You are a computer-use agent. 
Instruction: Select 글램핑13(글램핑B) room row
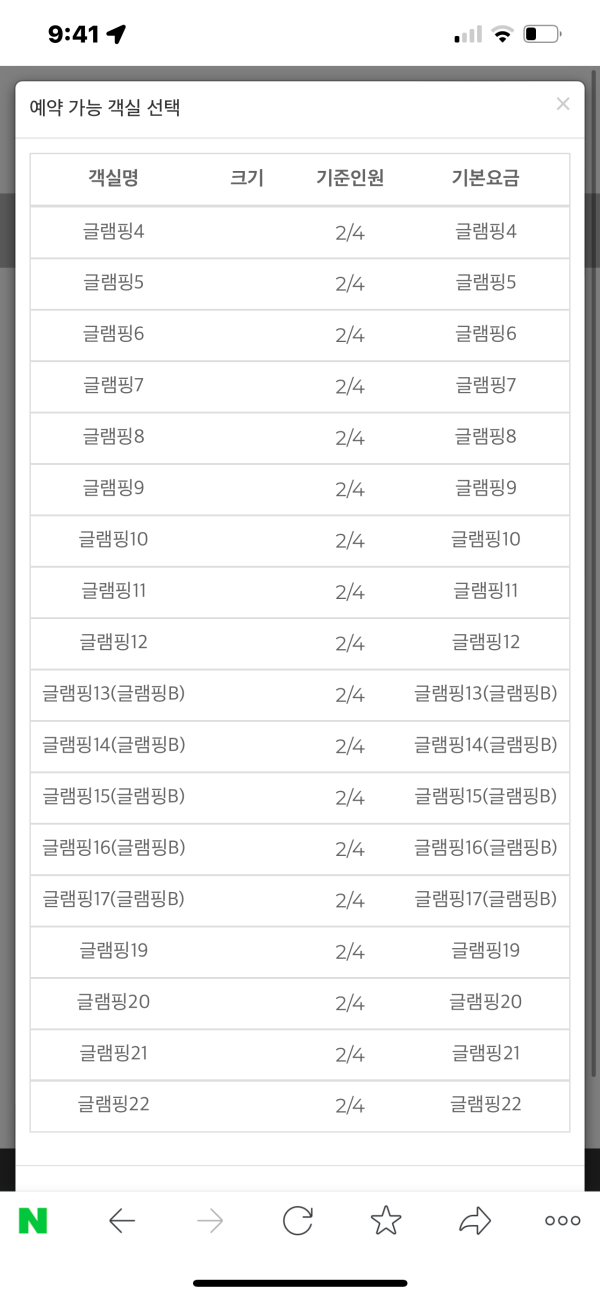click(x=300, y=694)
